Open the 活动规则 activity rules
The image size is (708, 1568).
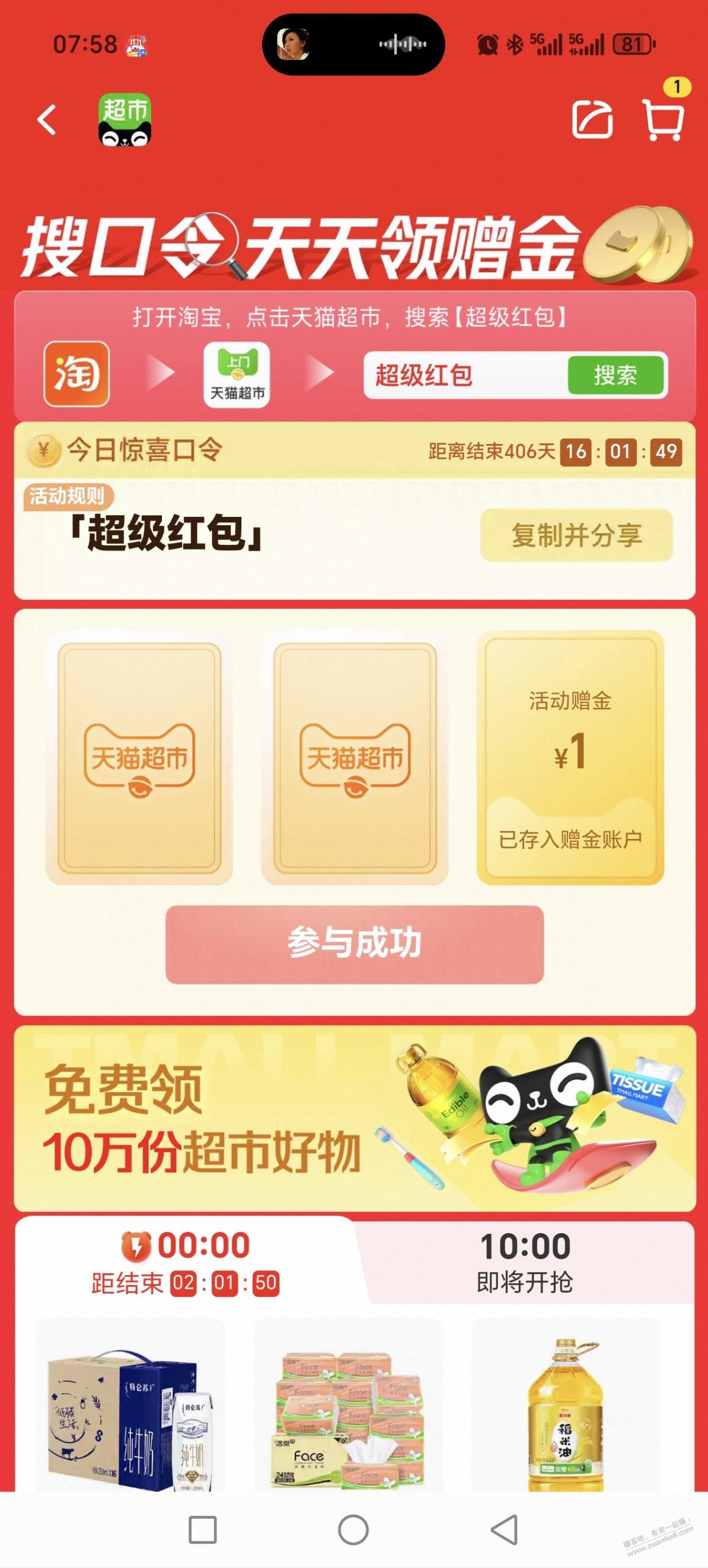tap(67, 496)
